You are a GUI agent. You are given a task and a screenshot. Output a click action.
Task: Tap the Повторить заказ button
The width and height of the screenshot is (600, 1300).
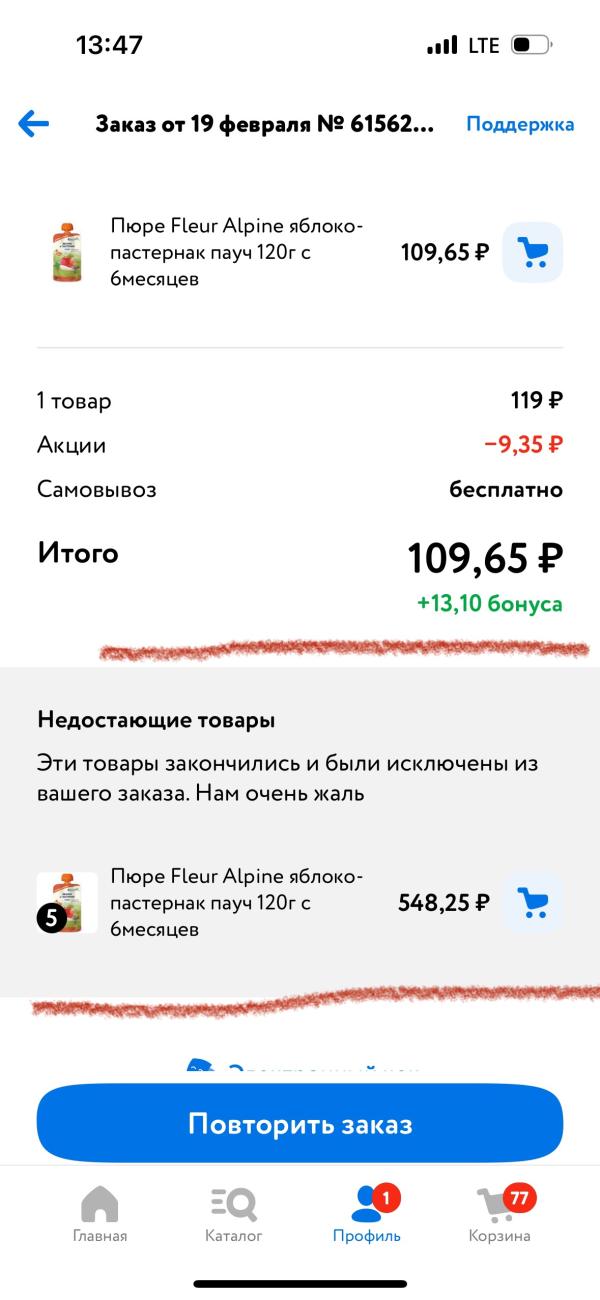click(300, 1123)
